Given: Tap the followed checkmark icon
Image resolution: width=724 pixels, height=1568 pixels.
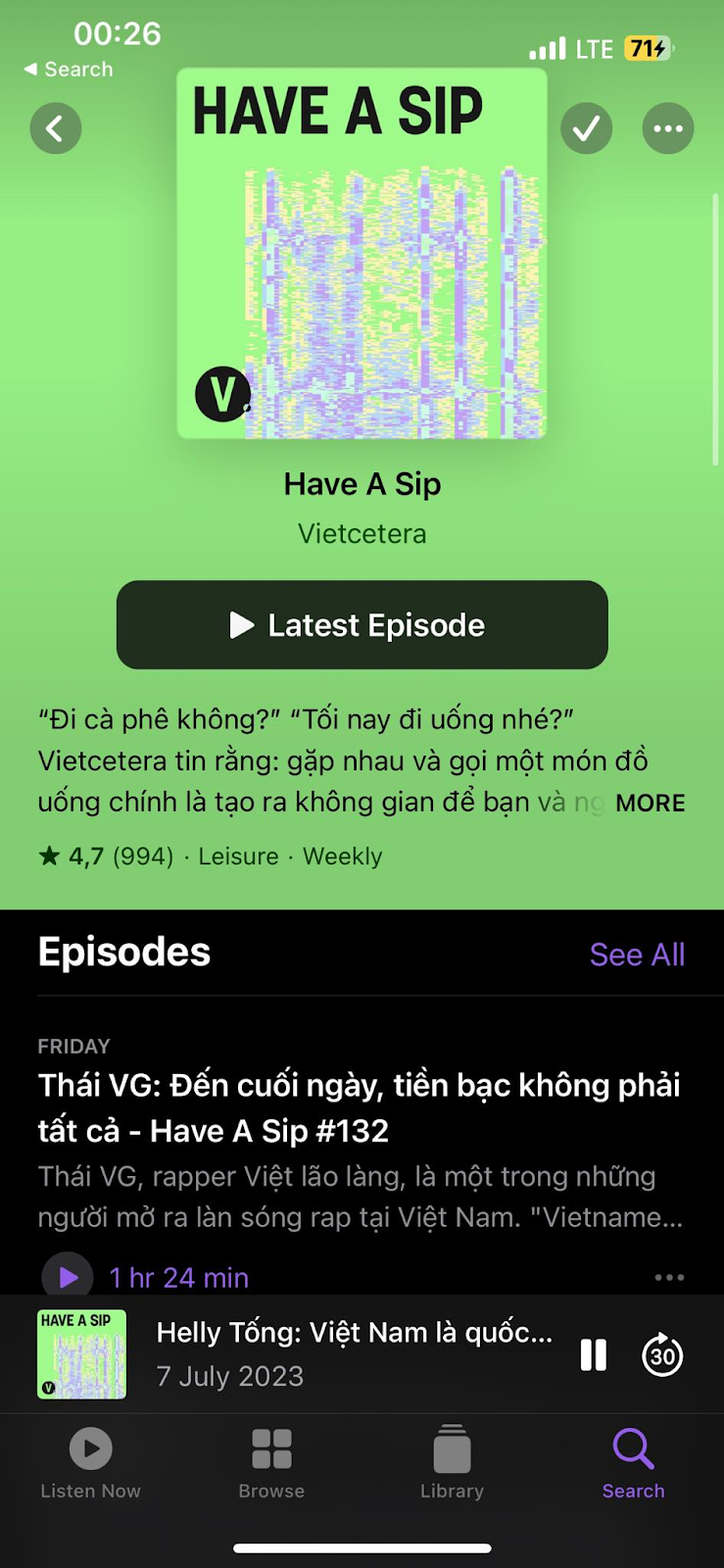Looking at the screenshot, I should [586, 128].
